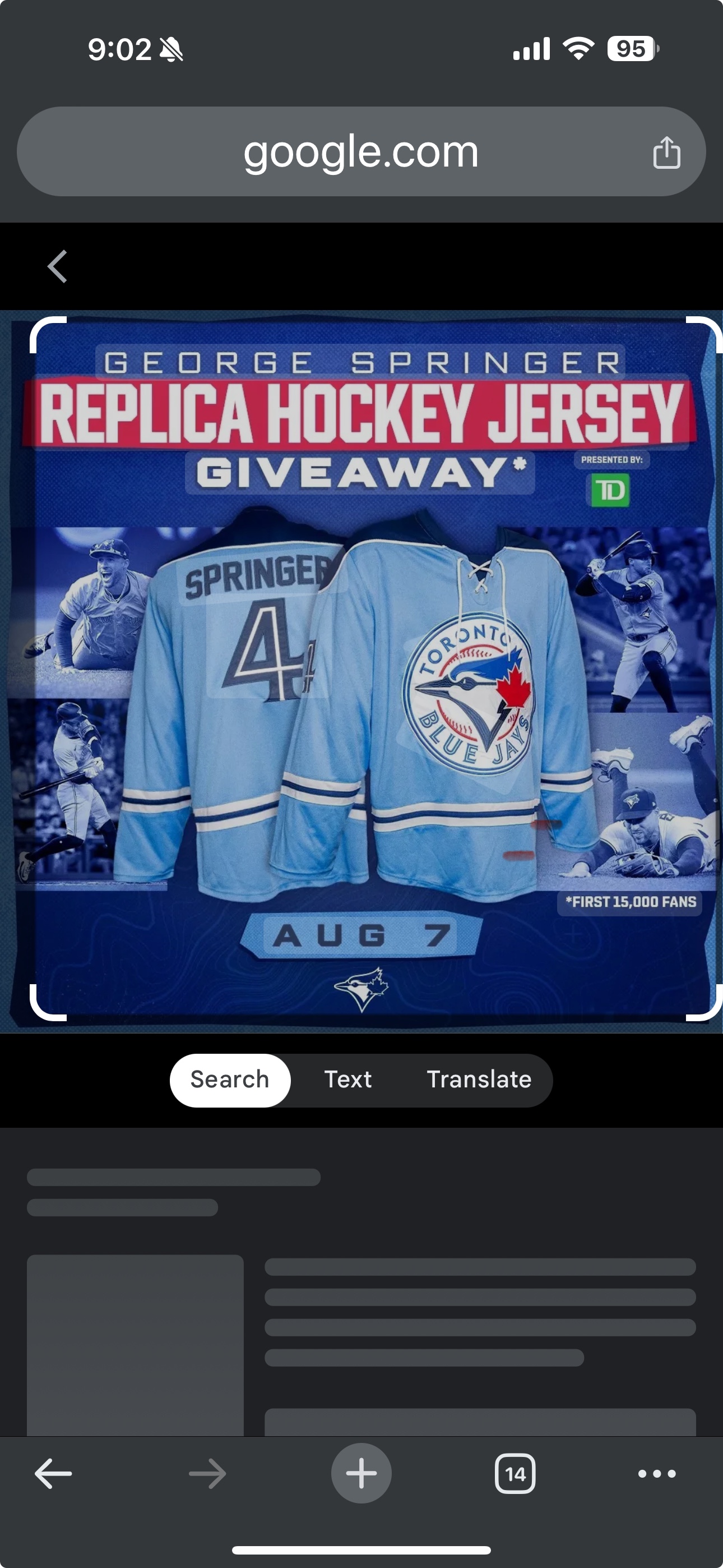Screen dimensions: 723x1568
Task: Open the tab switcher showing 14 tabs
Action: point(515,1474)
